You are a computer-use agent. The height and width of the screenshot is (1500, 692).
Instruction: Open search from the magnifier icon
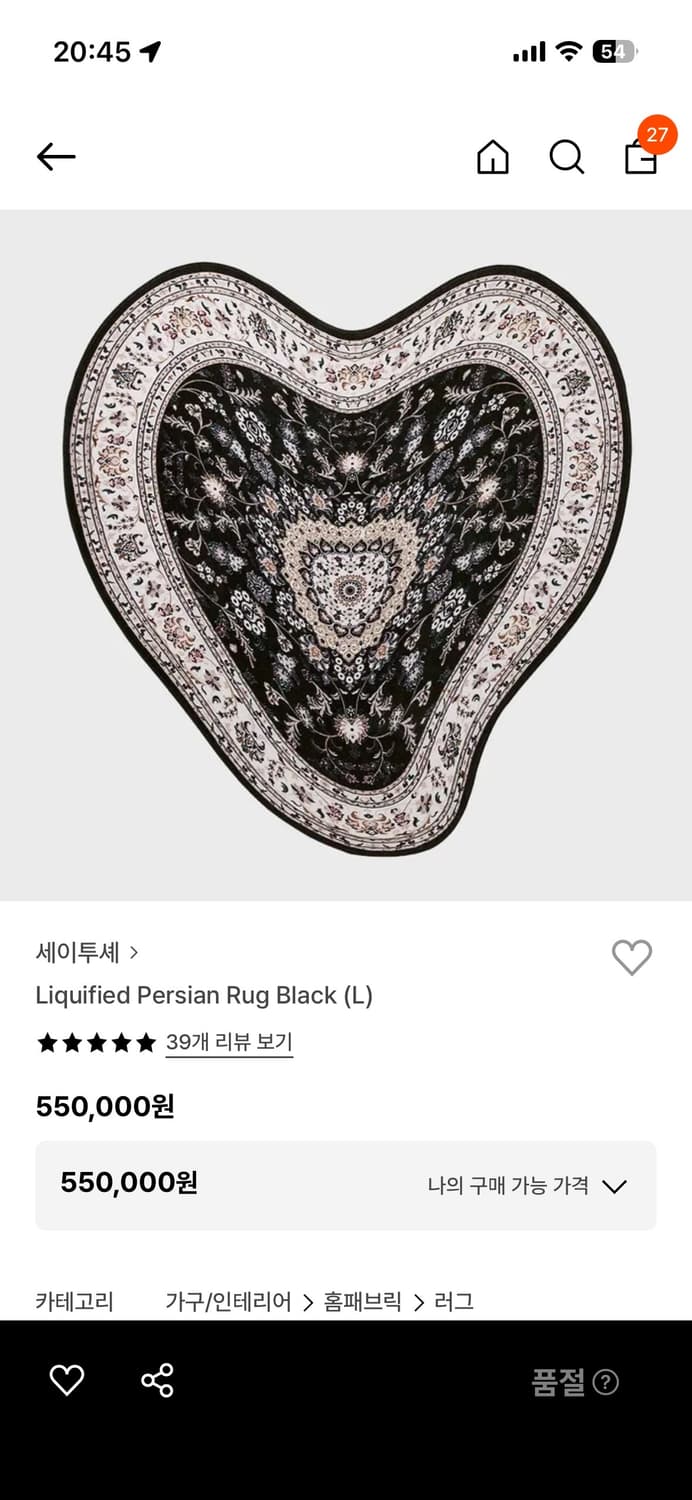coord(566,157)
